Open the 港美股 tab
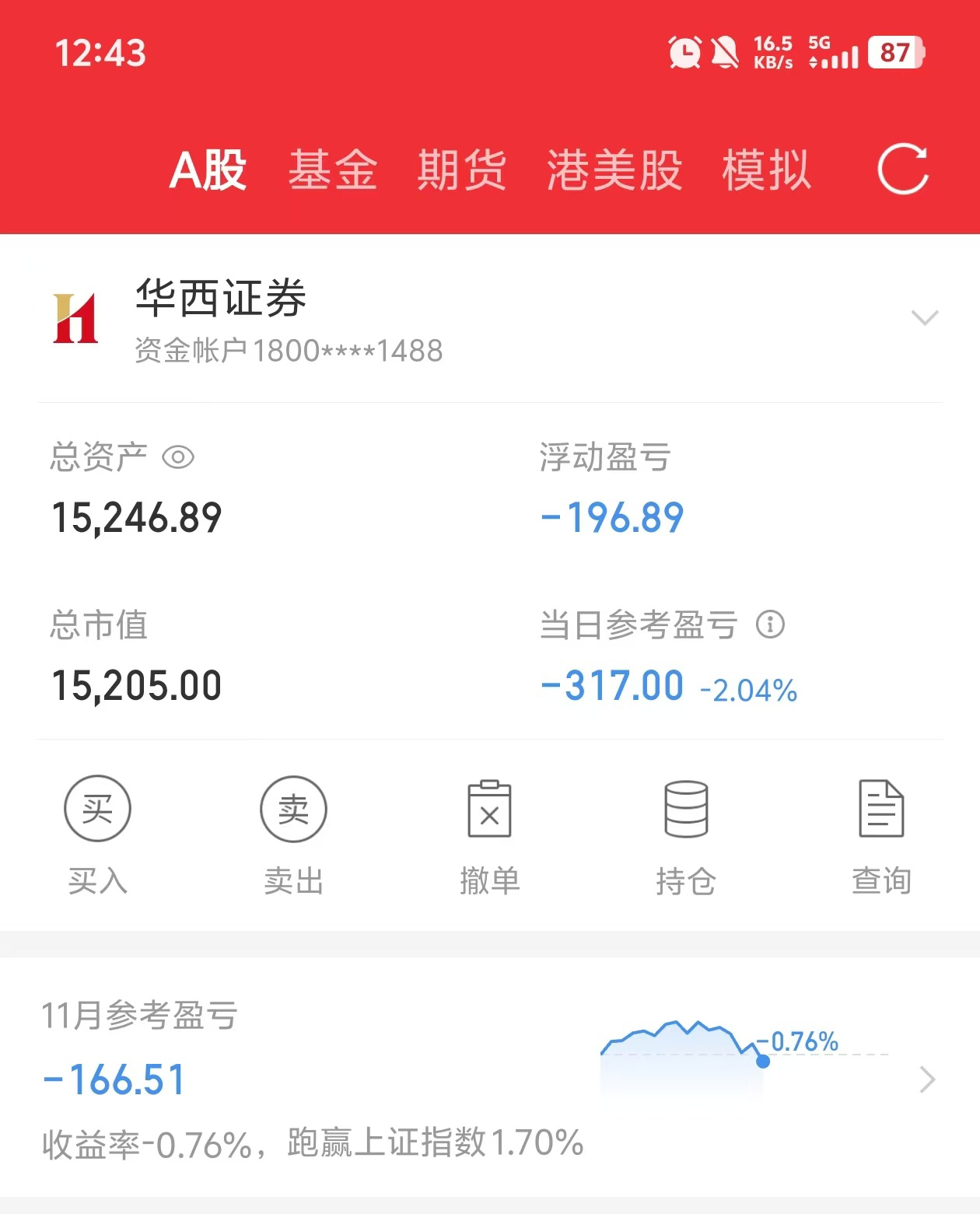The height and width of the screenshot is (1214, 980). point(614,170)
